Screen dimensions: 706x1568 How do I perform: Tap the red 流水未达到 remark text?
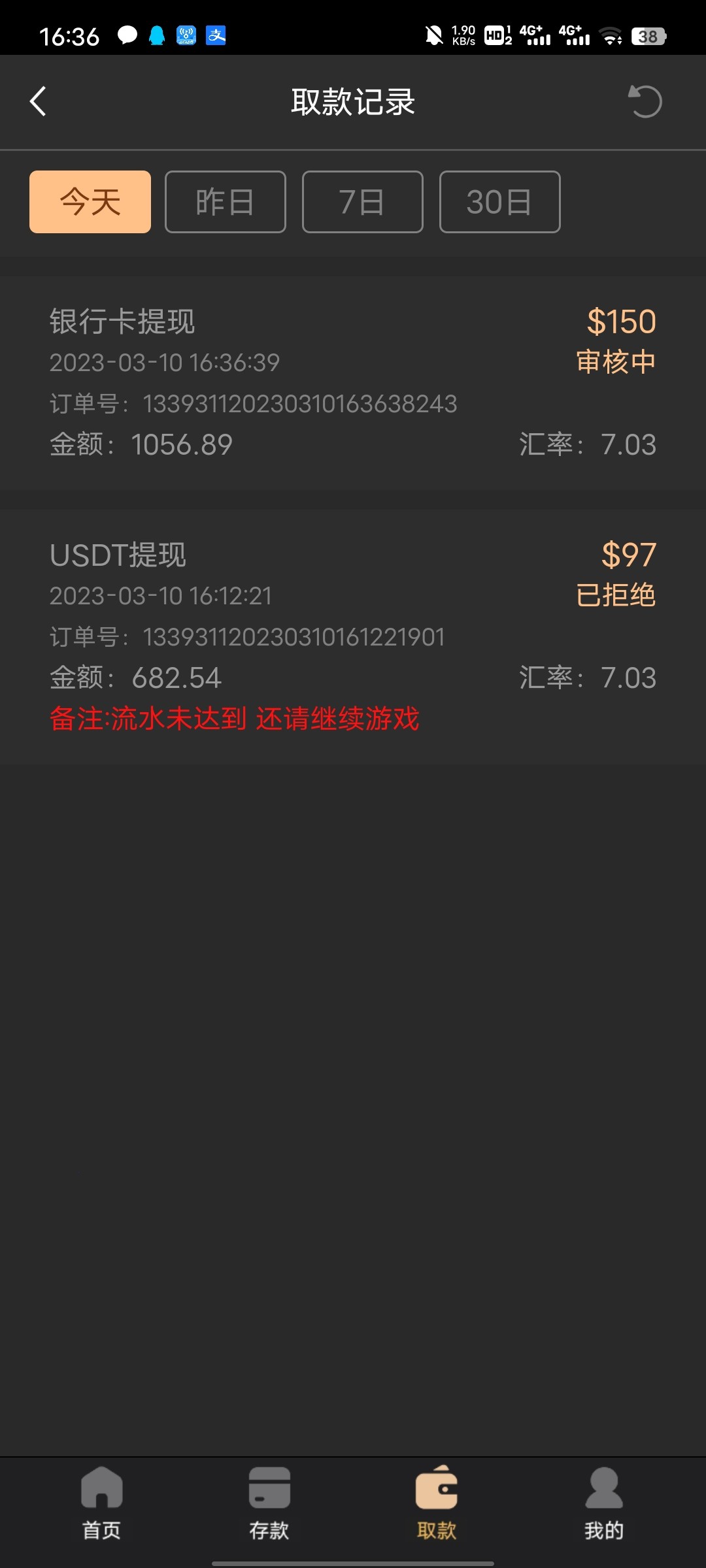[235, 717]
